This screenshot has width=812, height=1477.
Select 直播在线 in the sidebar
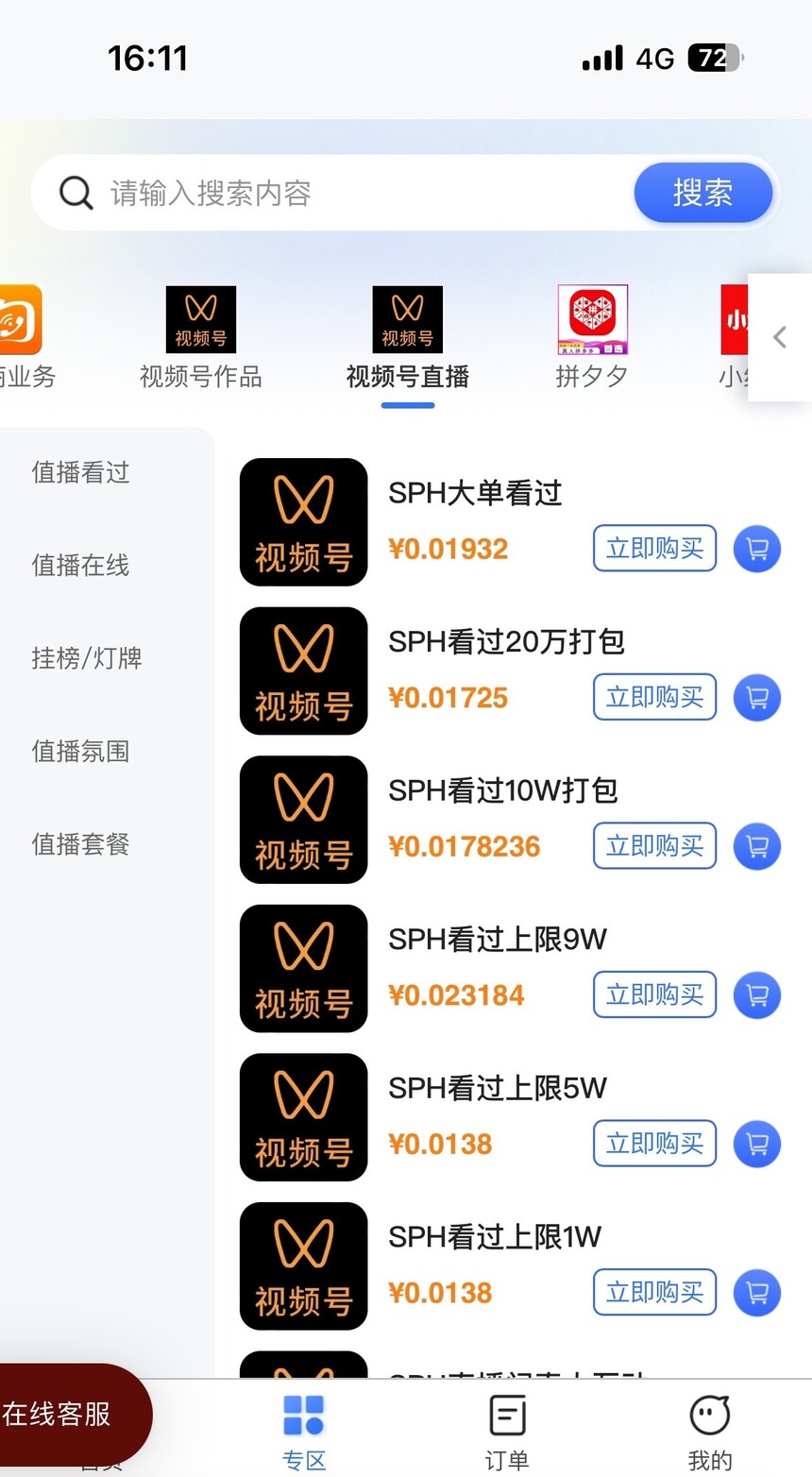point(81,566)
